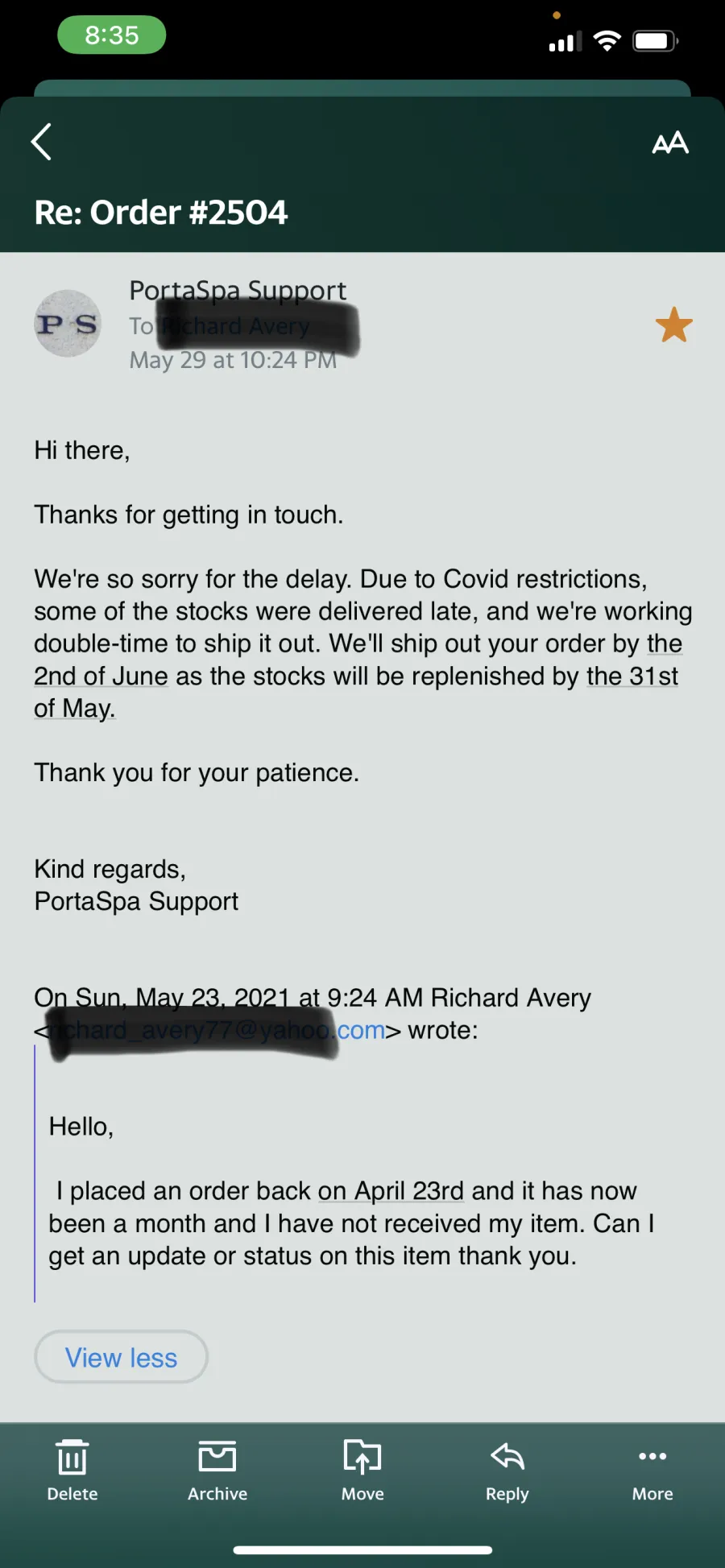Archive this email
Viewport: 725px width, 1568px height.
pyautogui.click(x=217, y=1470)
